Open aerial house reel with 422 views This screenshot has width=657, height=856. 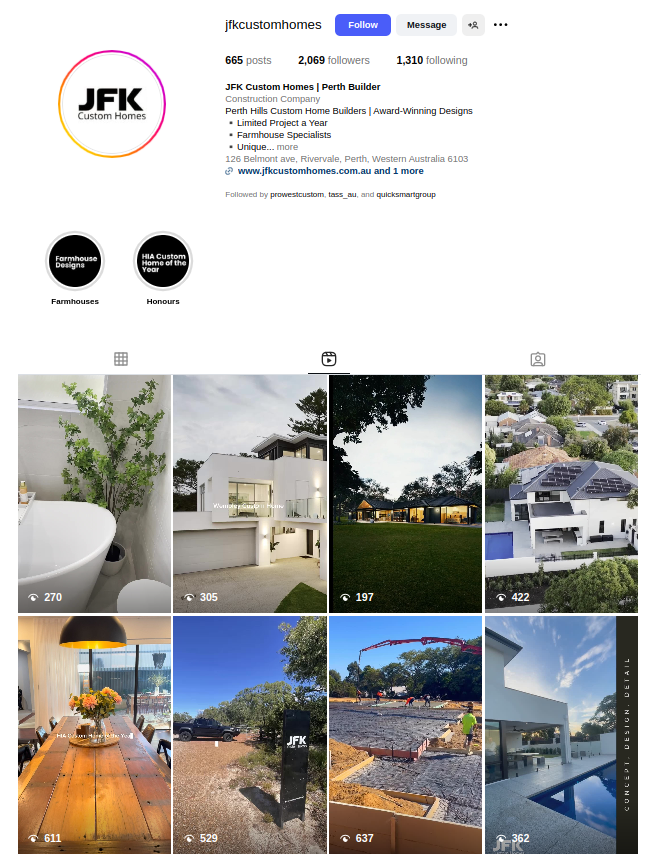click(x=561, y=493)
